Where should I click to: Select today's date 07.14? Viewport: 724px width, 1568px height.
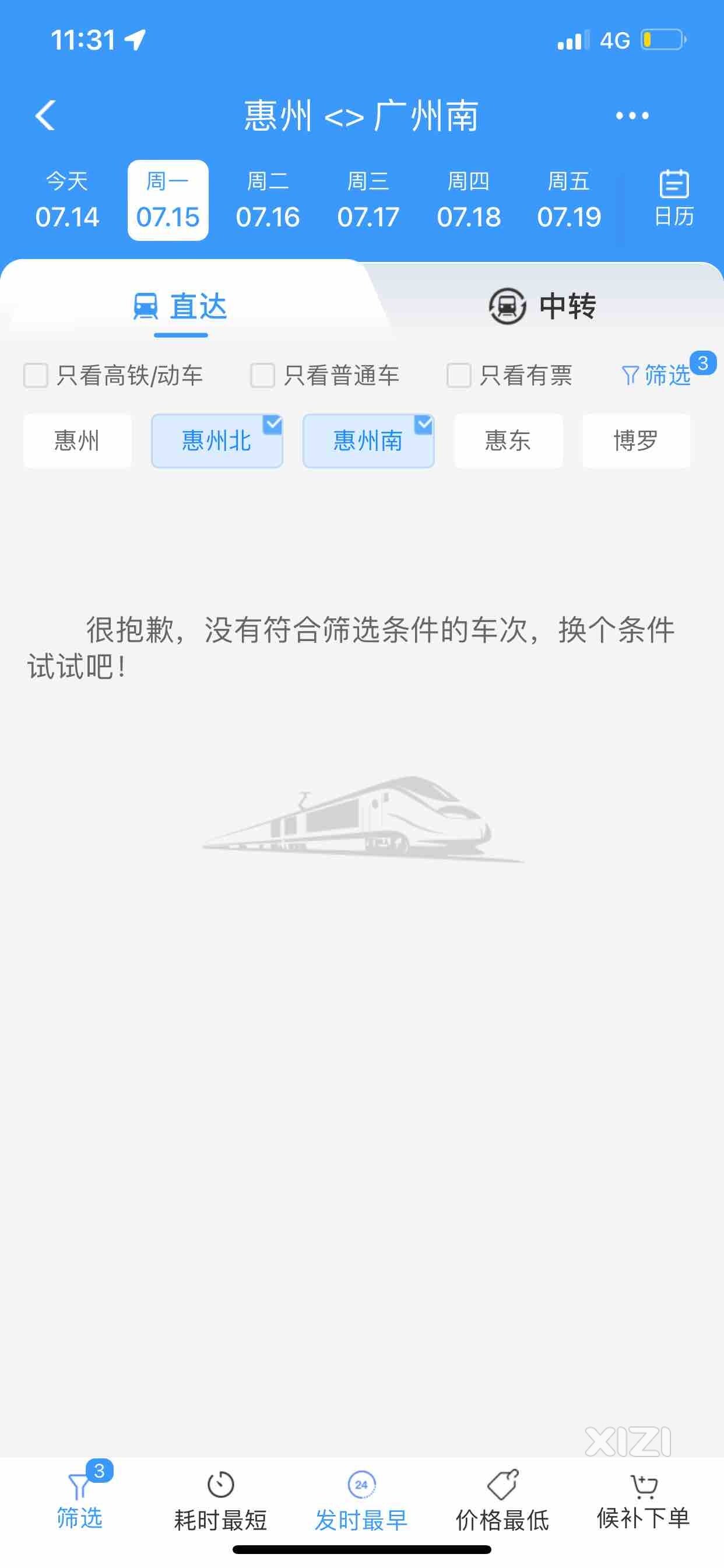(x=67, y=200)
